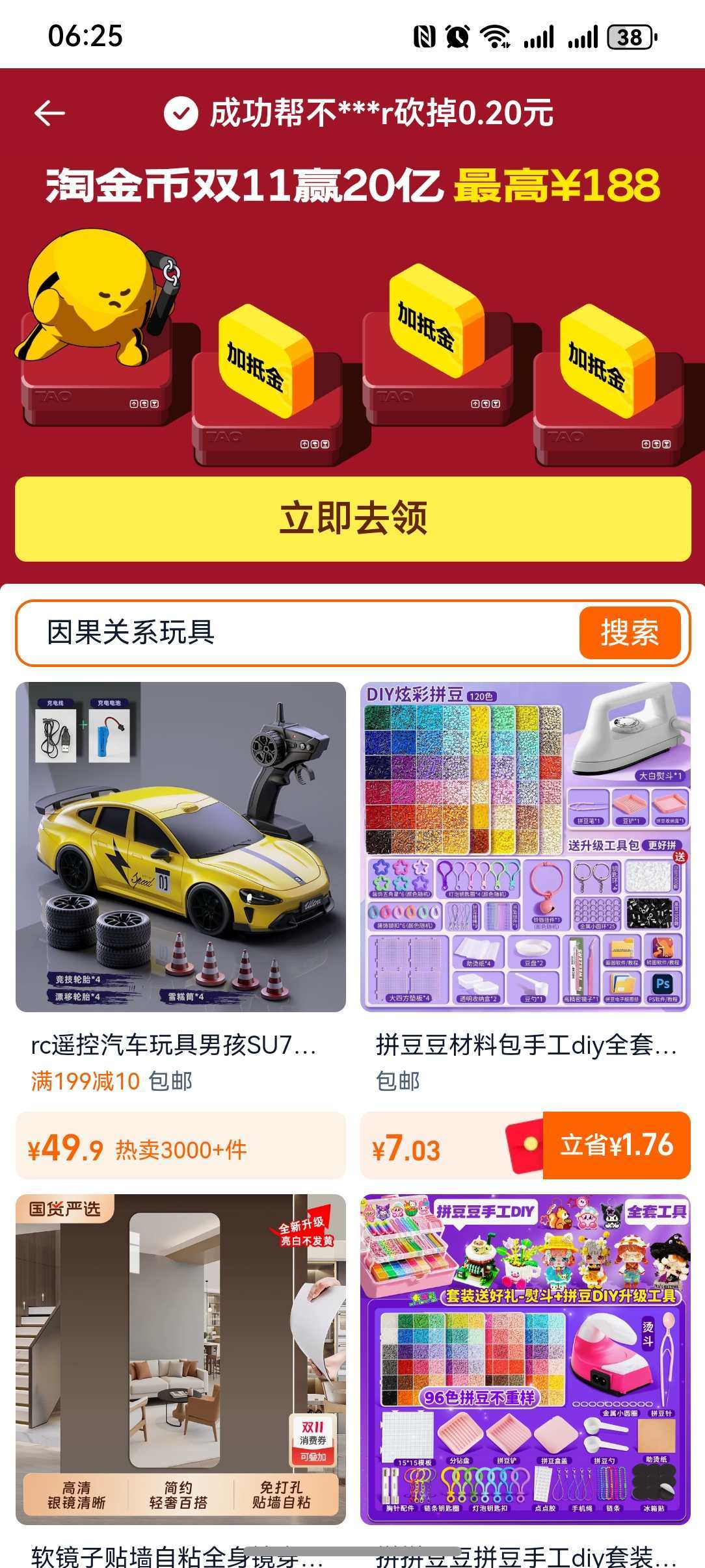View the 拼豆豆材料包 DIY kit product
Screen dimensions: 705x1568
(x=525, y=846)
